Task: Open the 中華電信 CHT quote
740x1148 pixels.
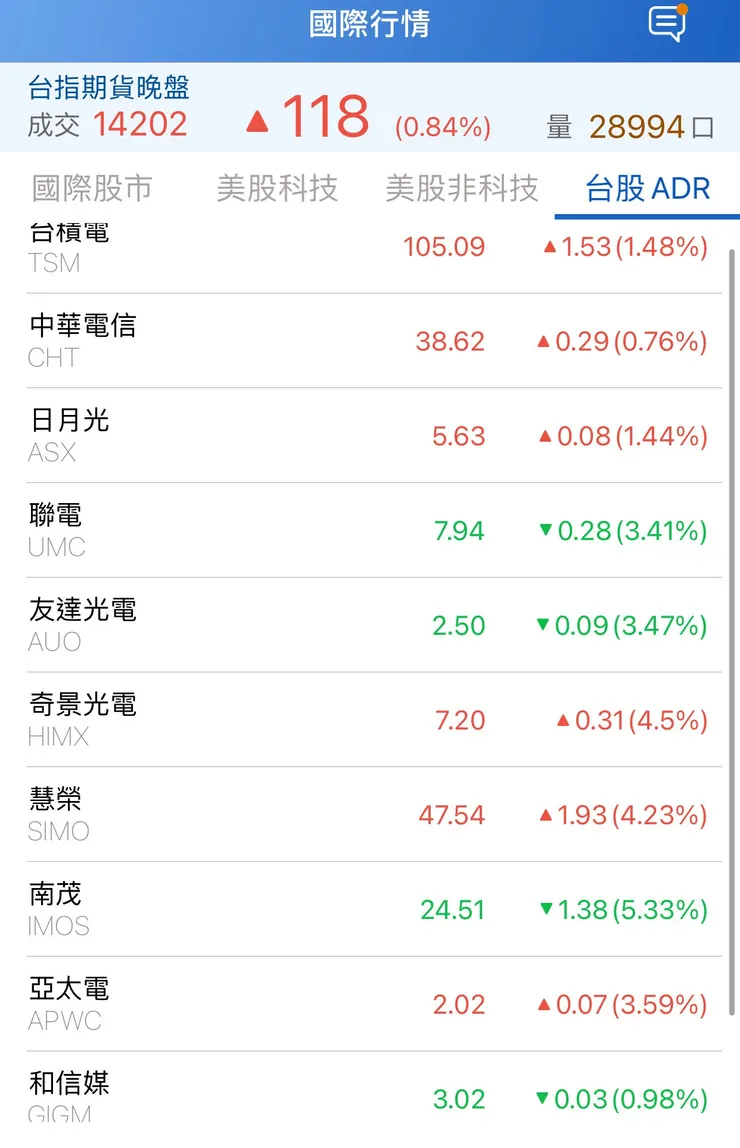Action: coord(370,341)
